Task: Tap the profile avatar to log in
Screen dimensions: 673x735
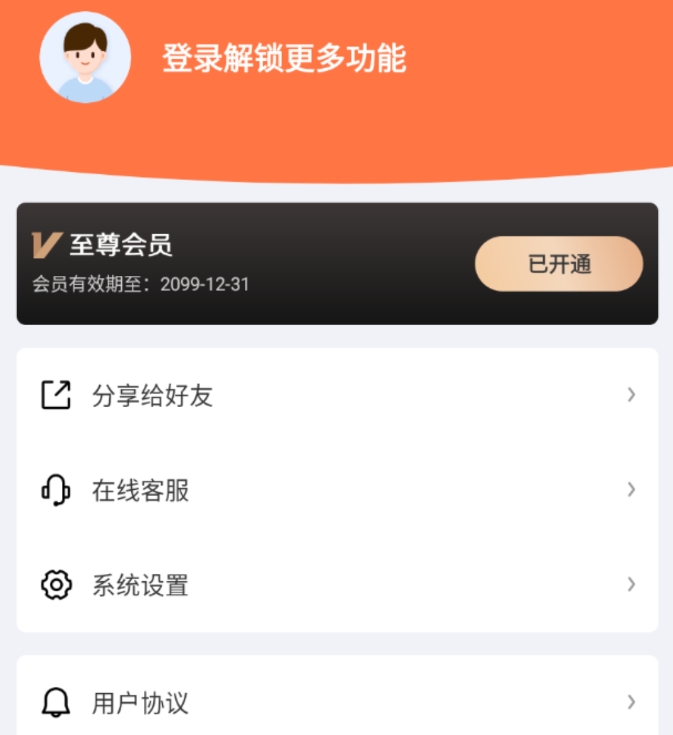Action: click(x=85, y=57)
